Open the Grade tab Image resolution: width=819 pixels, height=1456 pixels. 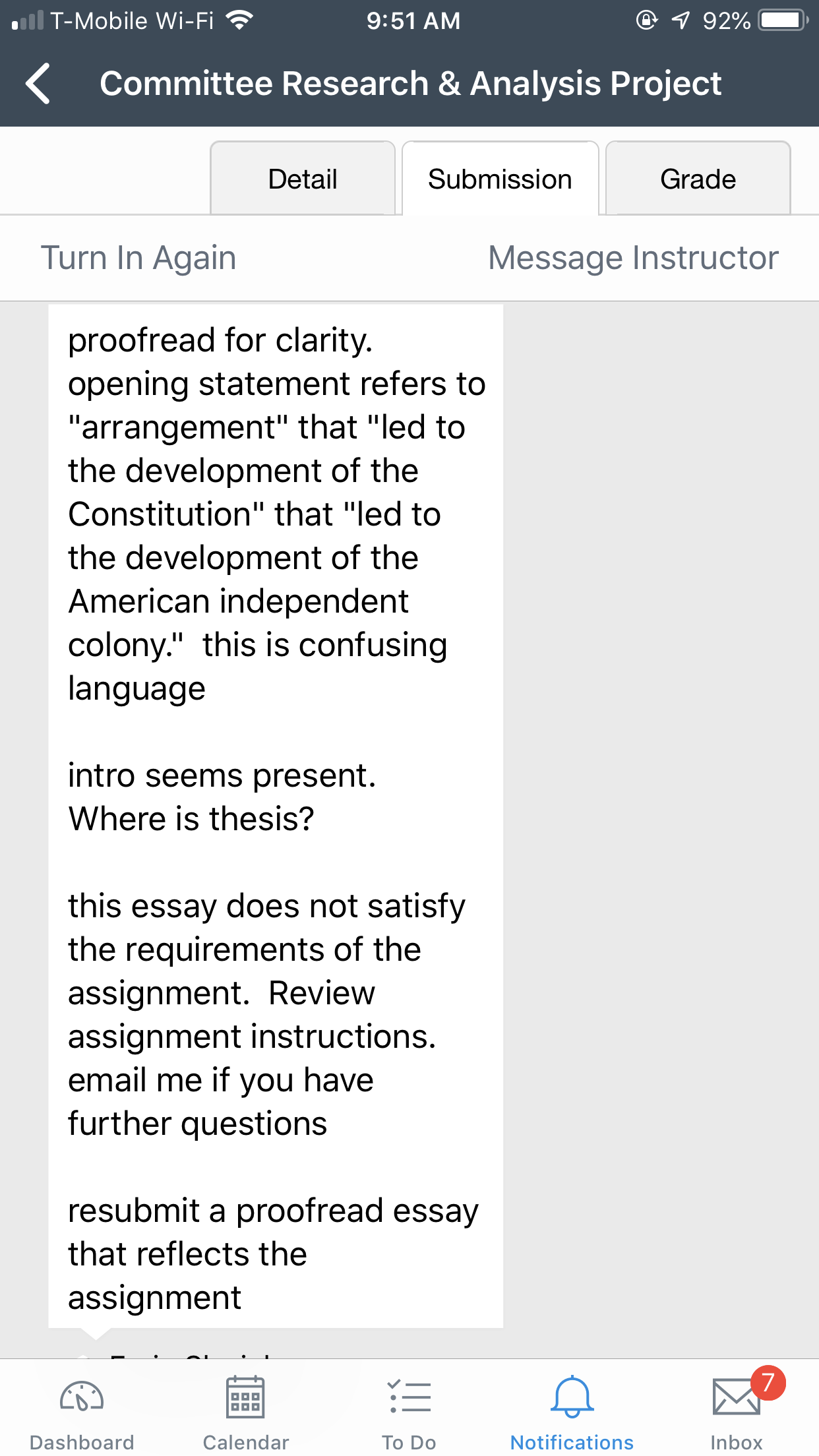tap(698, 179)
